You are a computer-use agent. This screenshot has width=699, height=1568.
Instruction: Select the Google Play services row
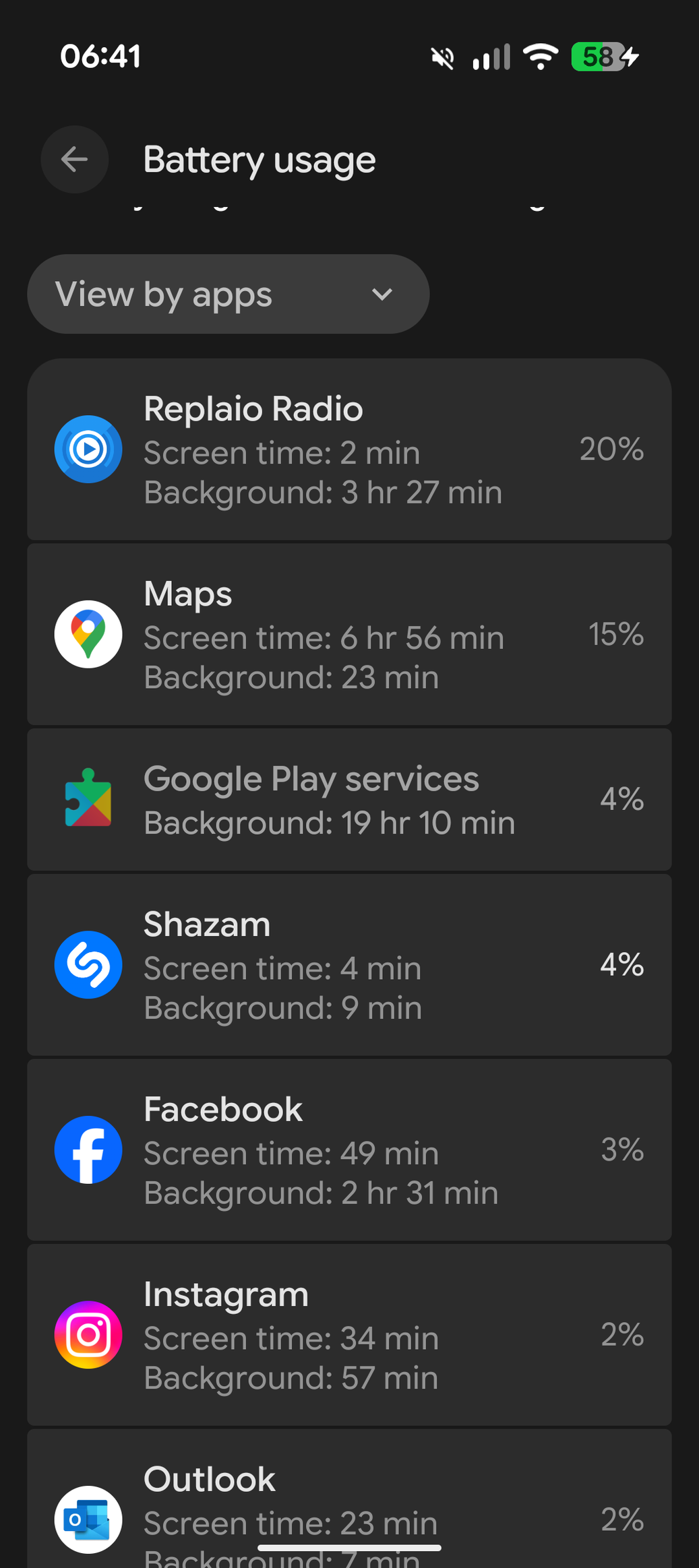(349, 800)
